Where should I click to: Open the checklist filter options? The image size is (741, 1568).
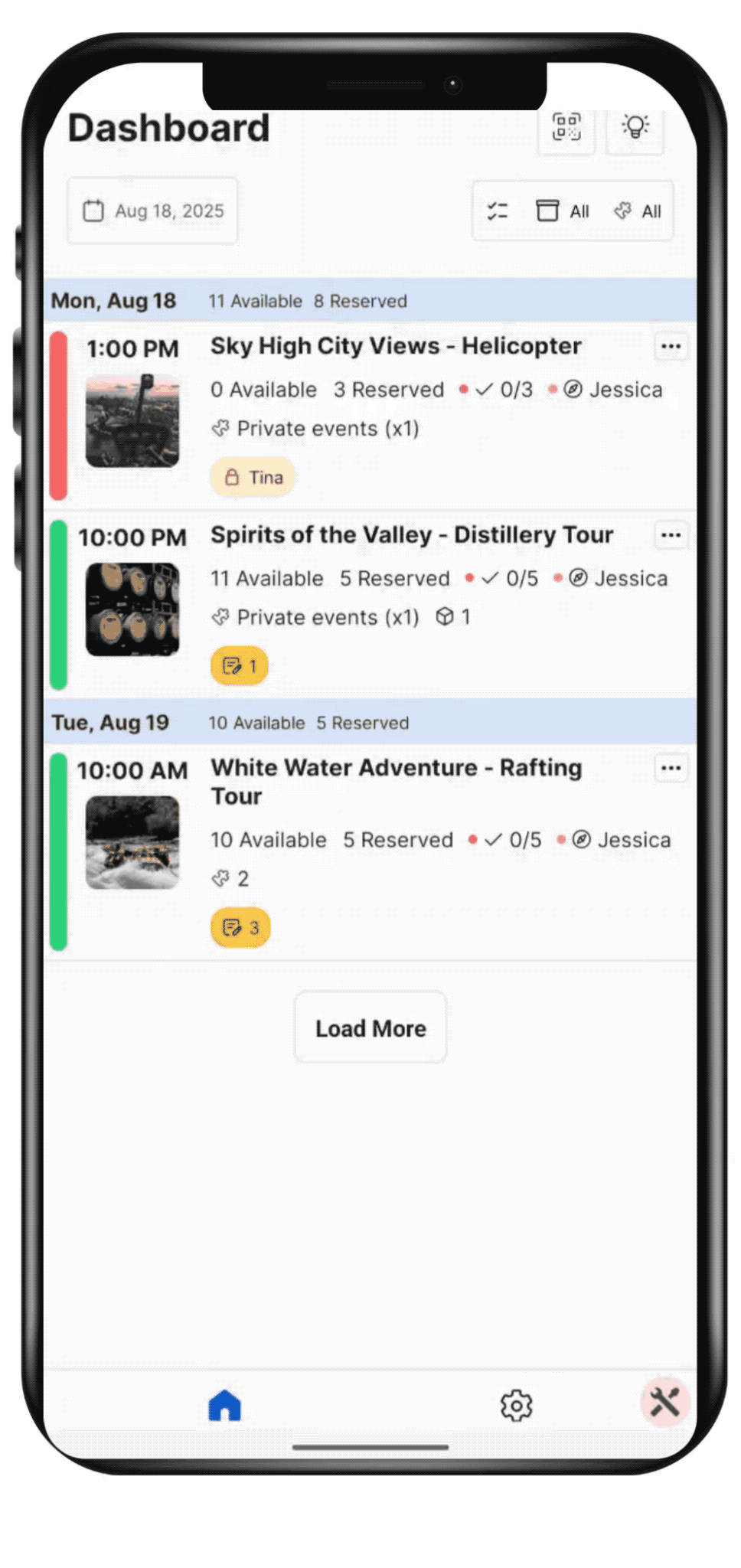[x=498, y=211]
